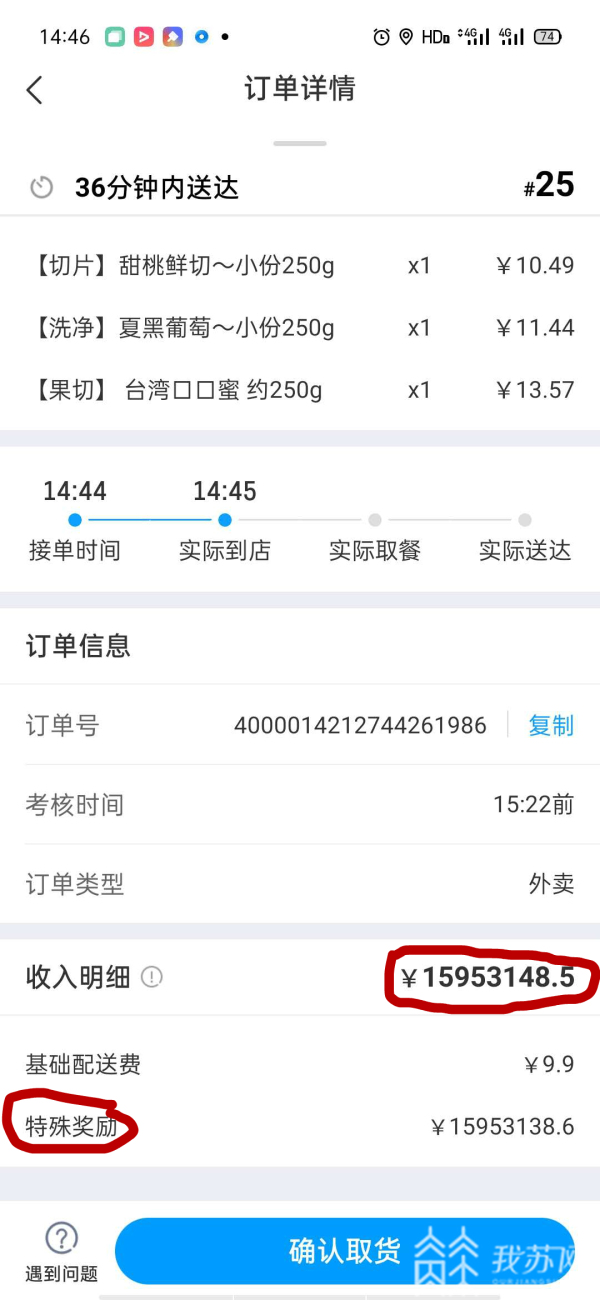Go back from the order details page

point(34,90)
